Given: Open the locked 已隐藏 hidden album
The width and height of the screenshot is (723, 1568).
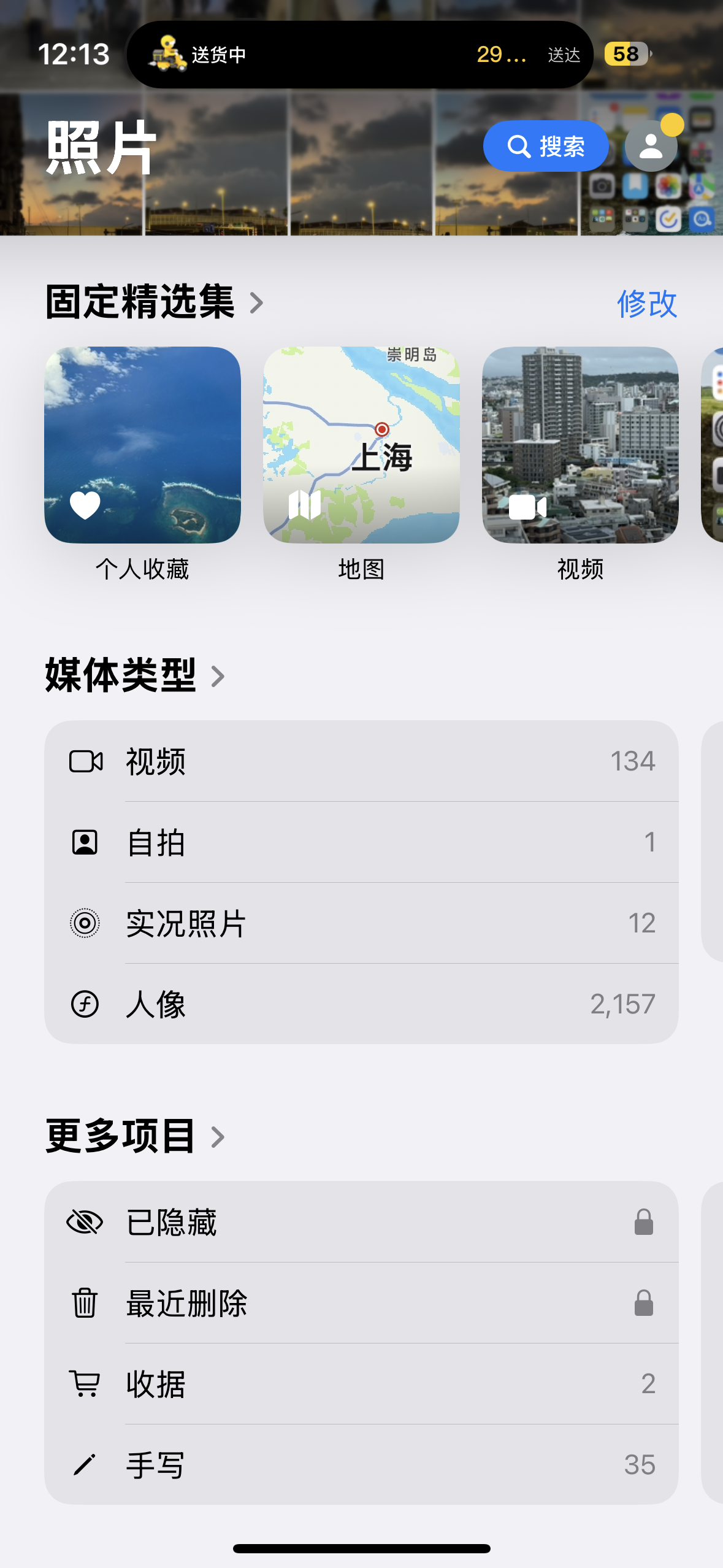Looking at the screenshot, I should 361,1222.
